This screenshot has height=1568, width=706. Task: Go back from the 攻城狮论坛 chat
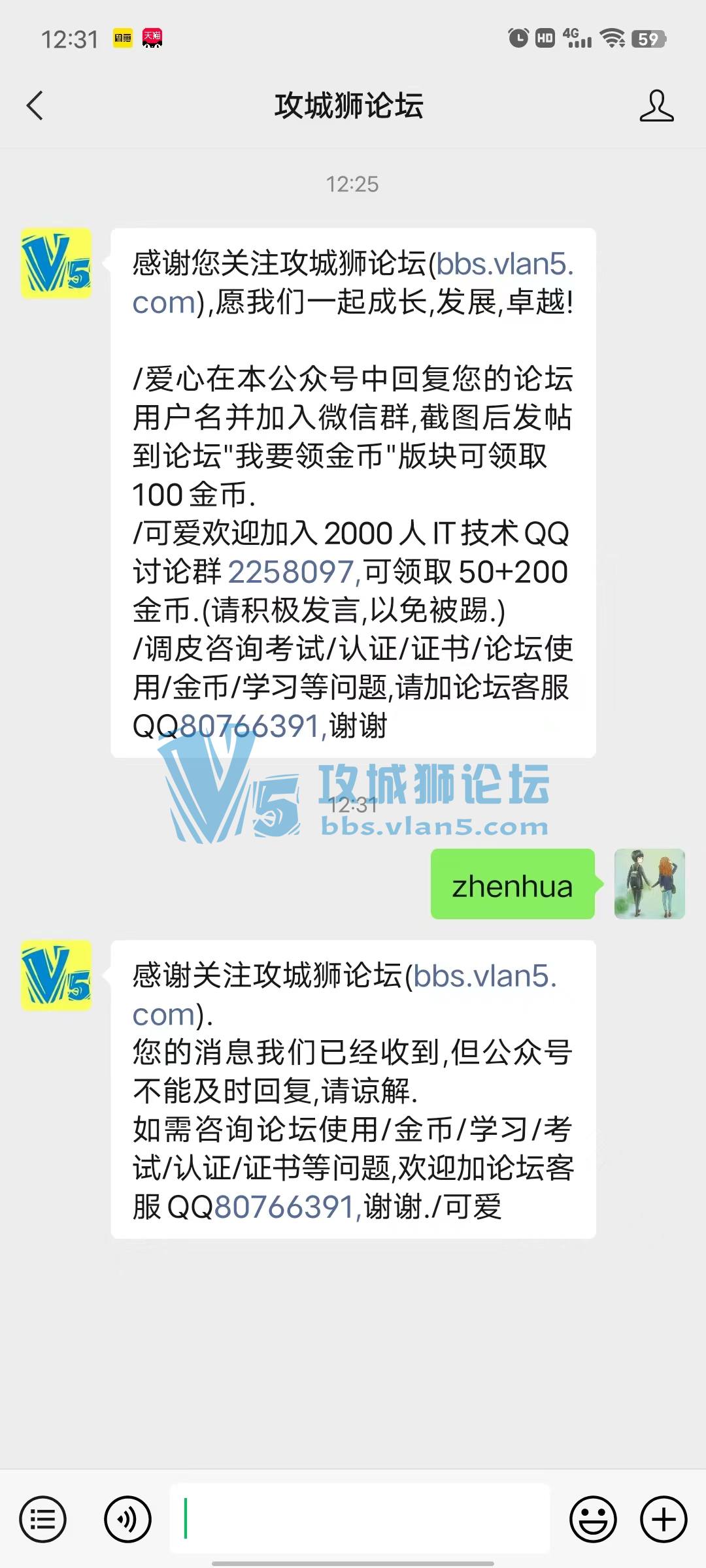click(35, 106)
